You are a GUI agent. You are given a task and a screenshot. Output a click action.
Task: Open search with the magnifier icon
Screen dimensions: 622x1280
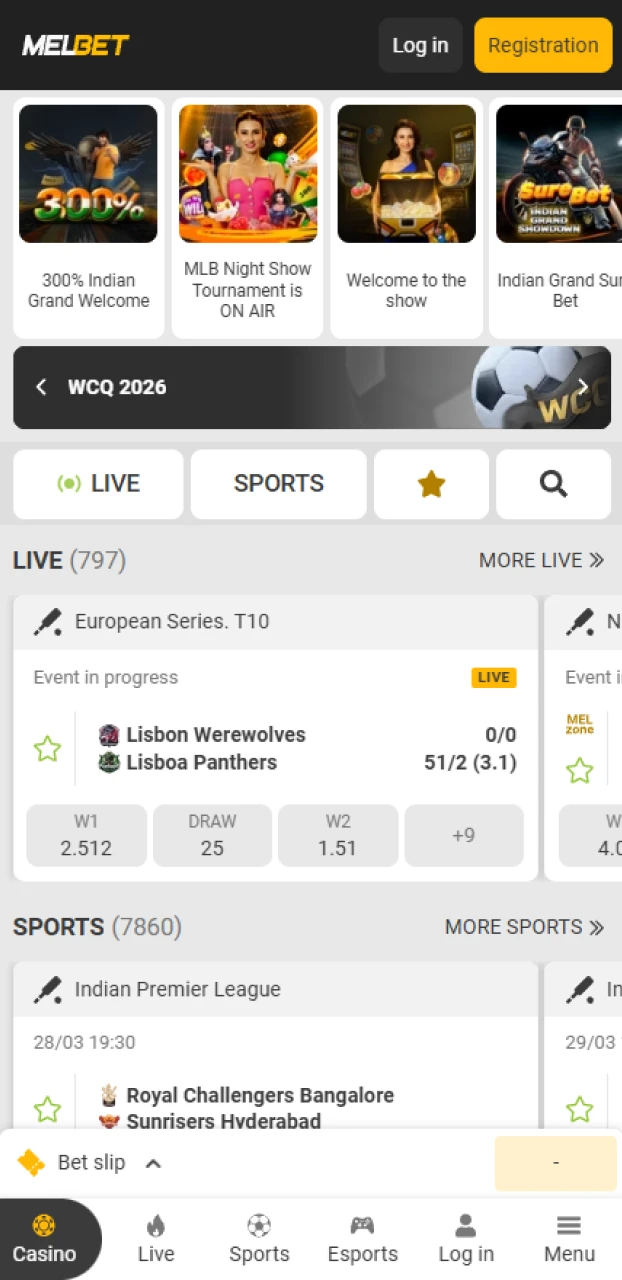pos(553,484)
